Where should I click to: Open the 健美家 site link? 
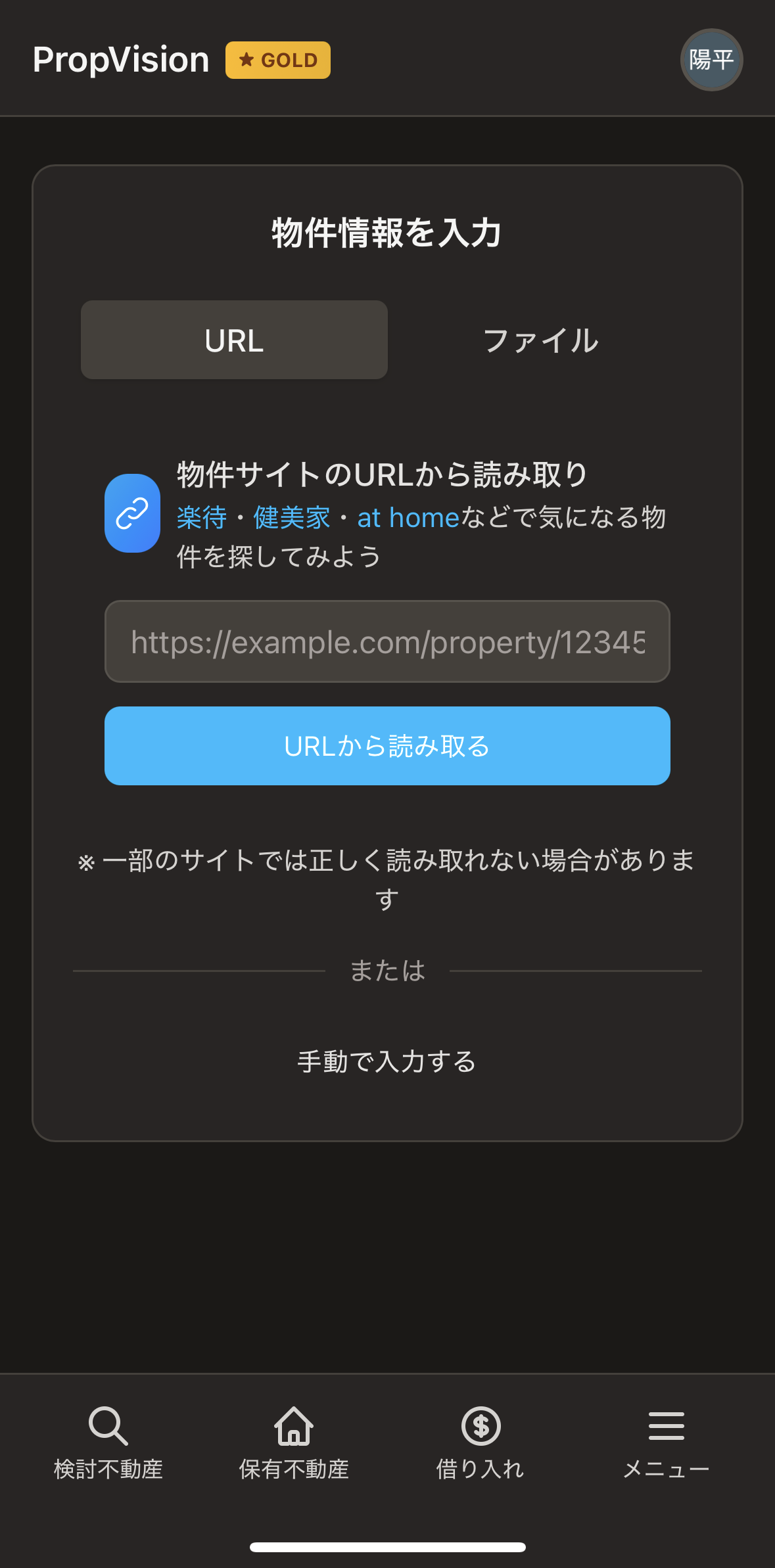[x=292, y=518]
